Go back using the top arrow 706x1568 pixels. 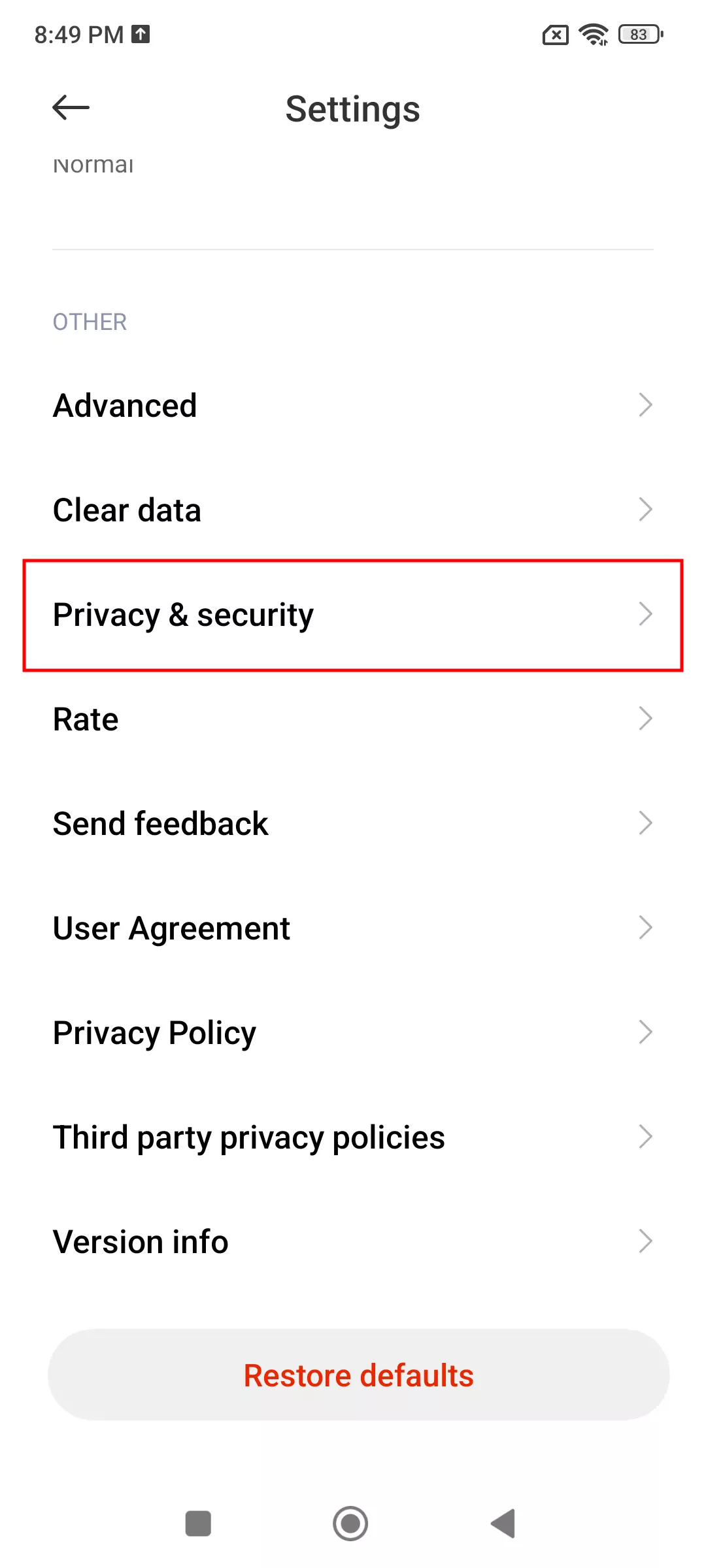coord(71,108)
